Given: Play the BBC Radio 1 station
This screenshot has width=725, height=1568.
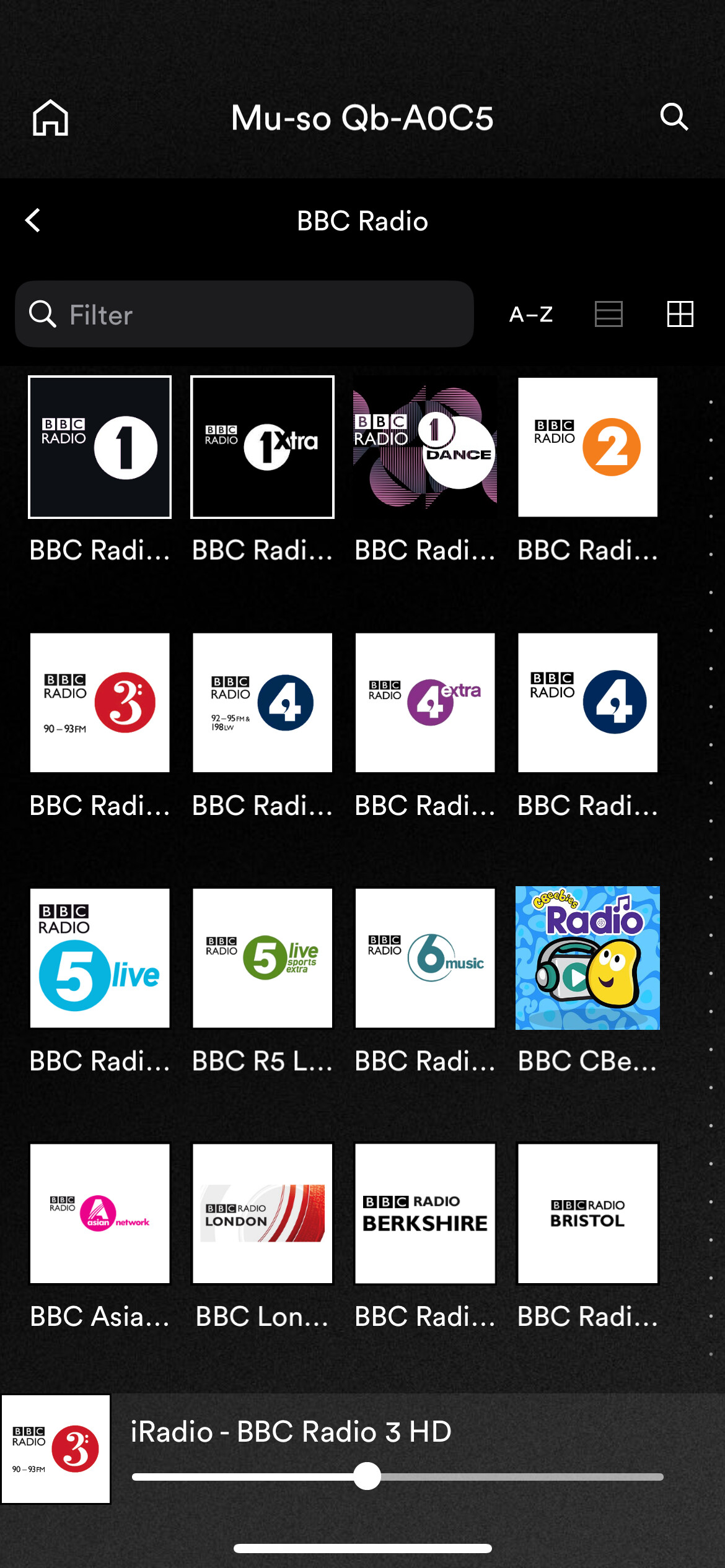Looking at the screenshot, I should point(100,447).
